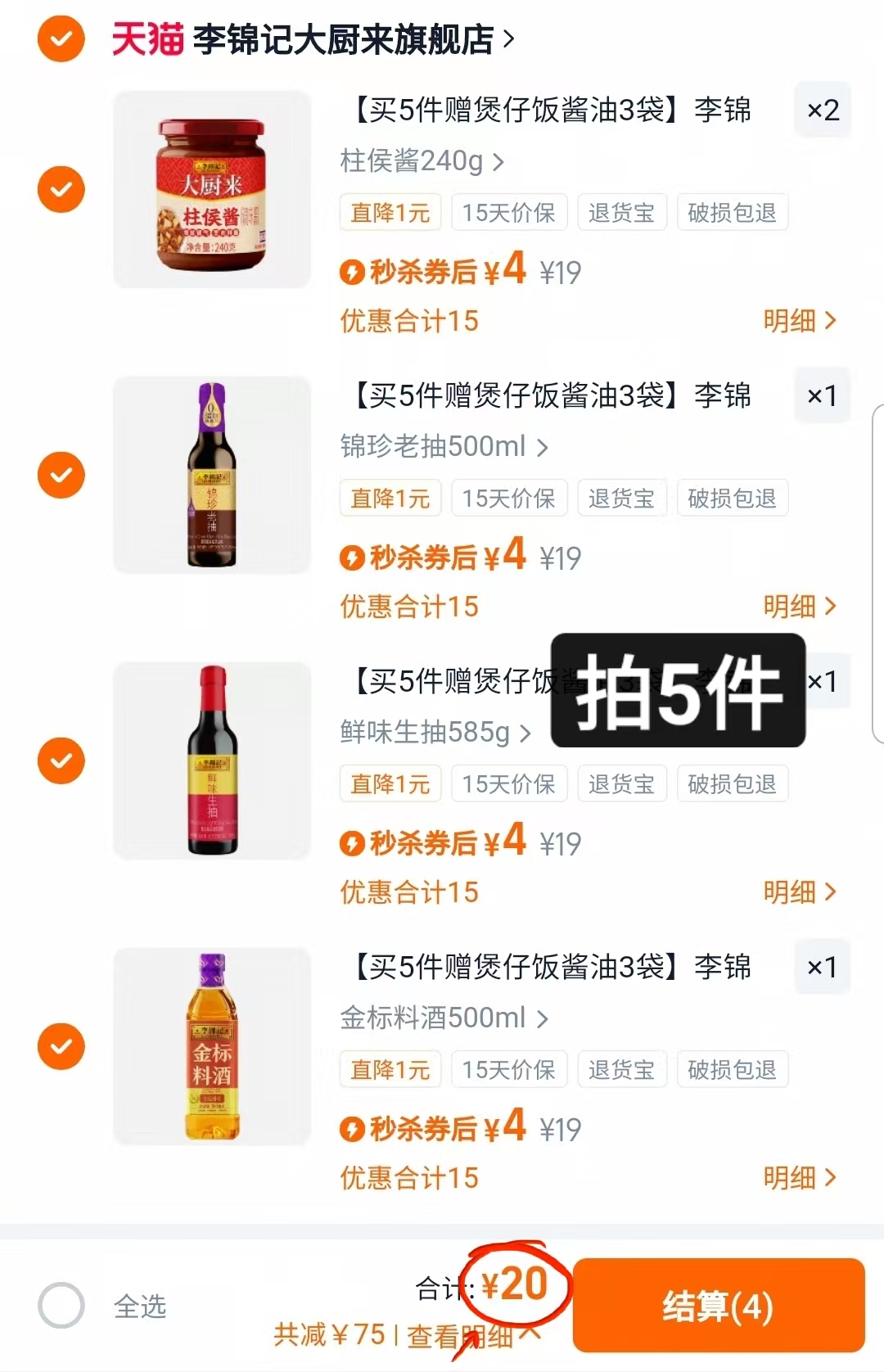Click the 退货宝 badge under 锦珍老抽

click(622, 497)
